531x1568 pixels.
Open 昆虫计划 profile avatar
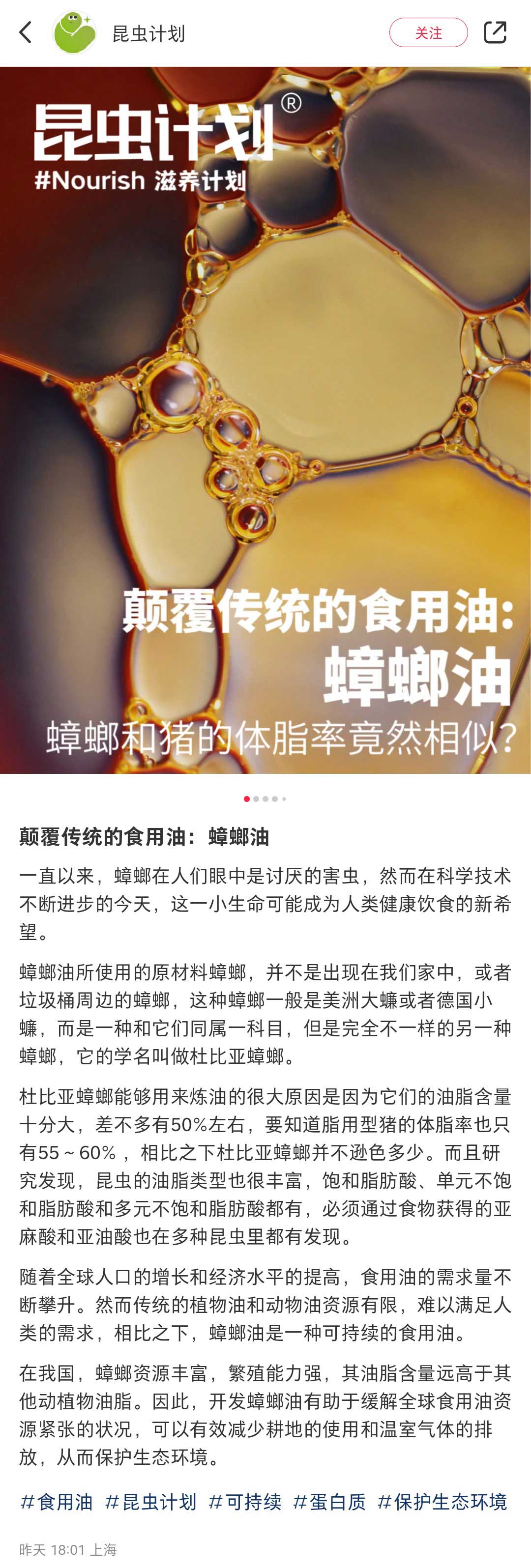74,32
